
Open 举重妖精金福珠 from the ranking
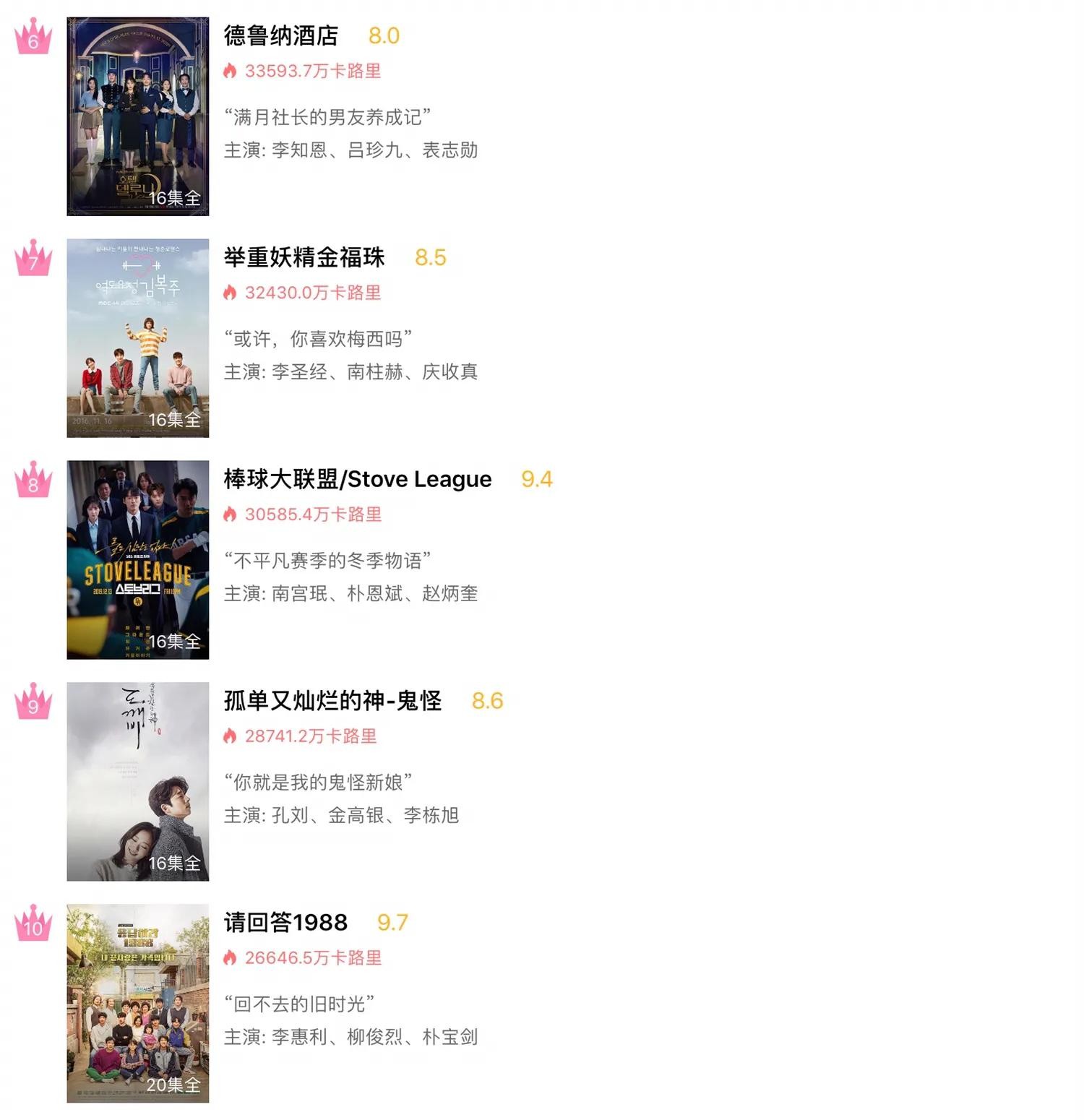coord(304,257)
